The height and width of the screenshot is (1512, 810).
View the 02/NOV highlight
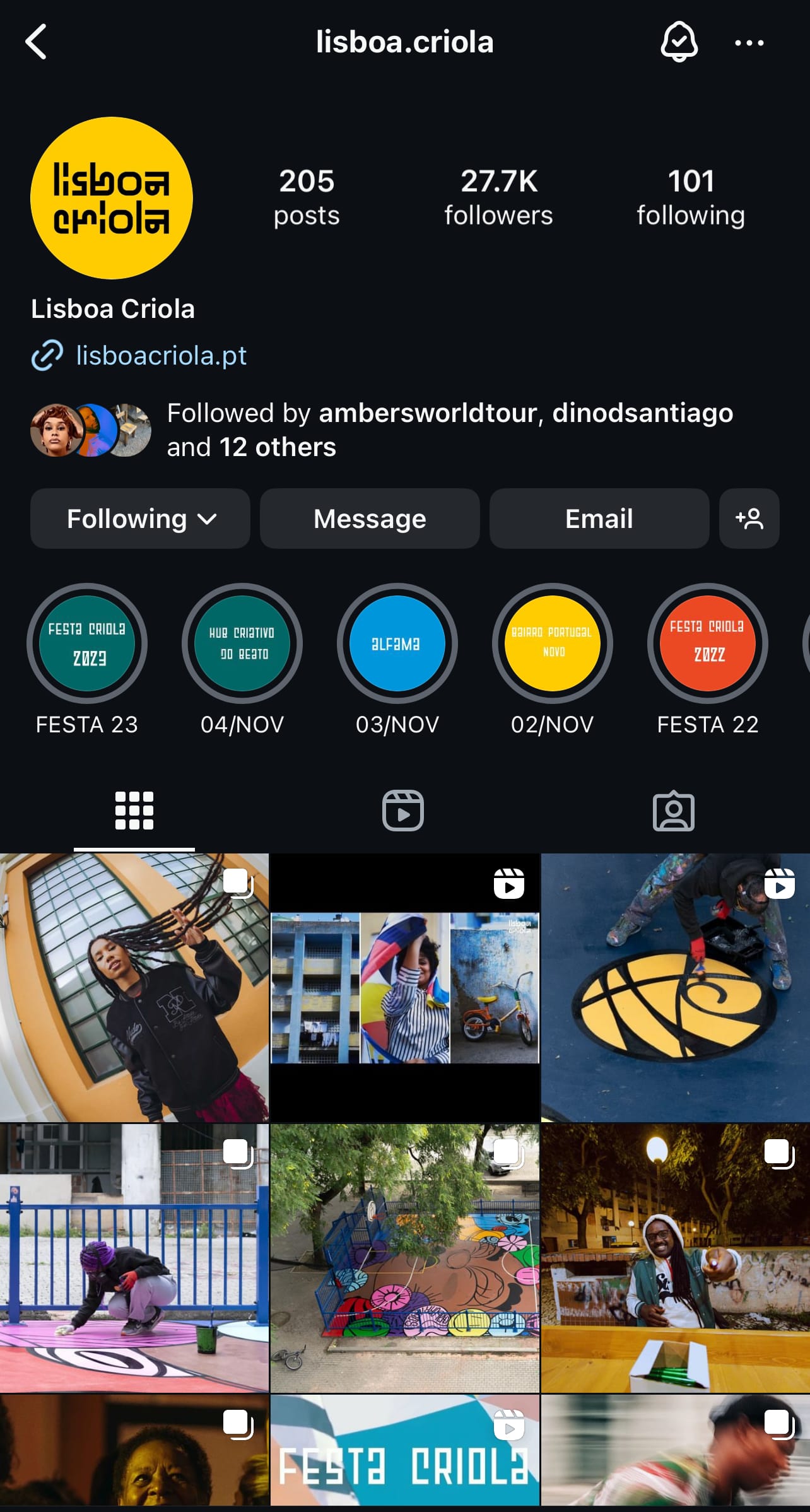pos(553,643)
